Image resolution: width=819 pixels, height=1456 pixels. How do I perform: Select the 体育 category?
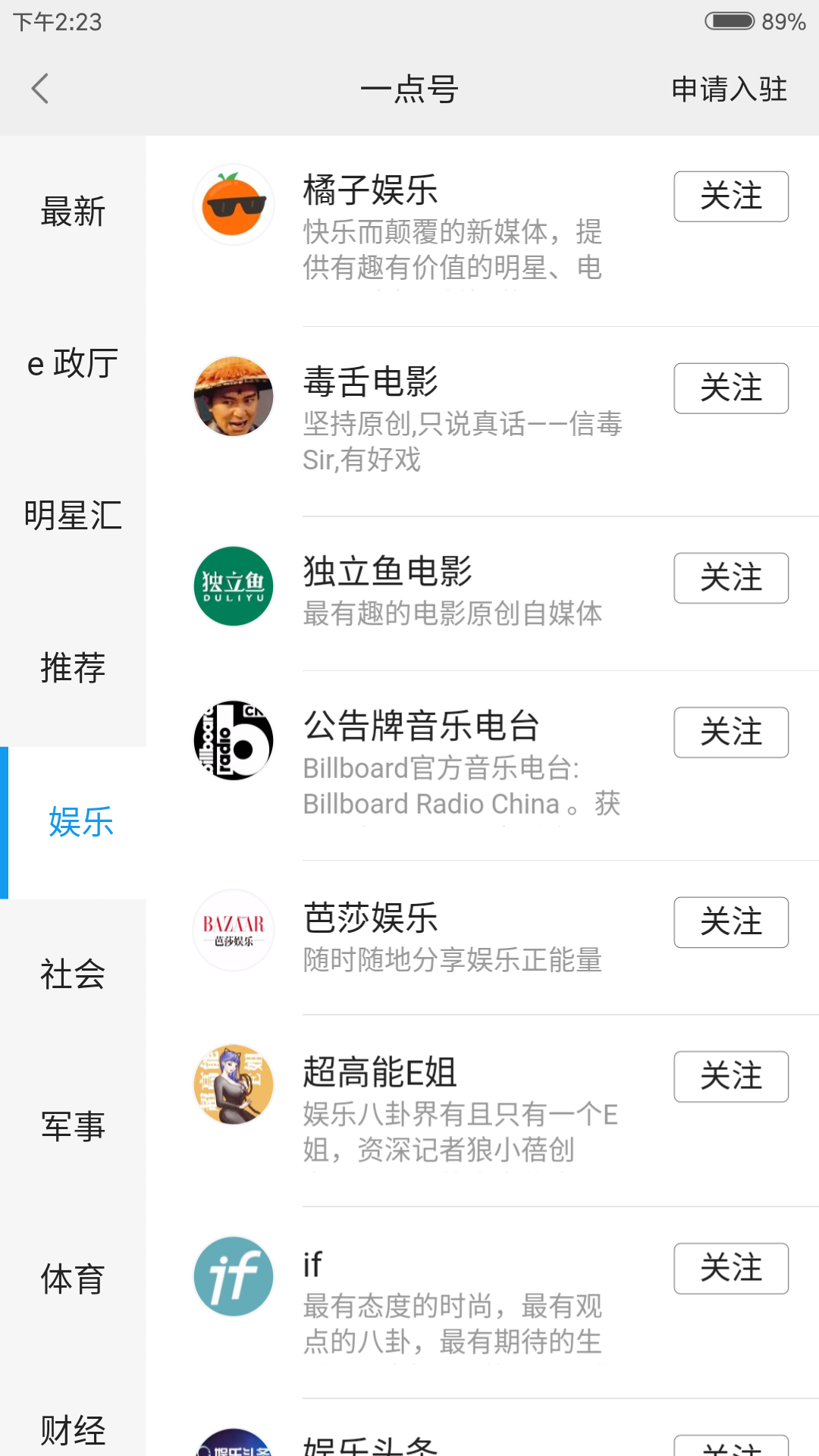(73, 1279)
